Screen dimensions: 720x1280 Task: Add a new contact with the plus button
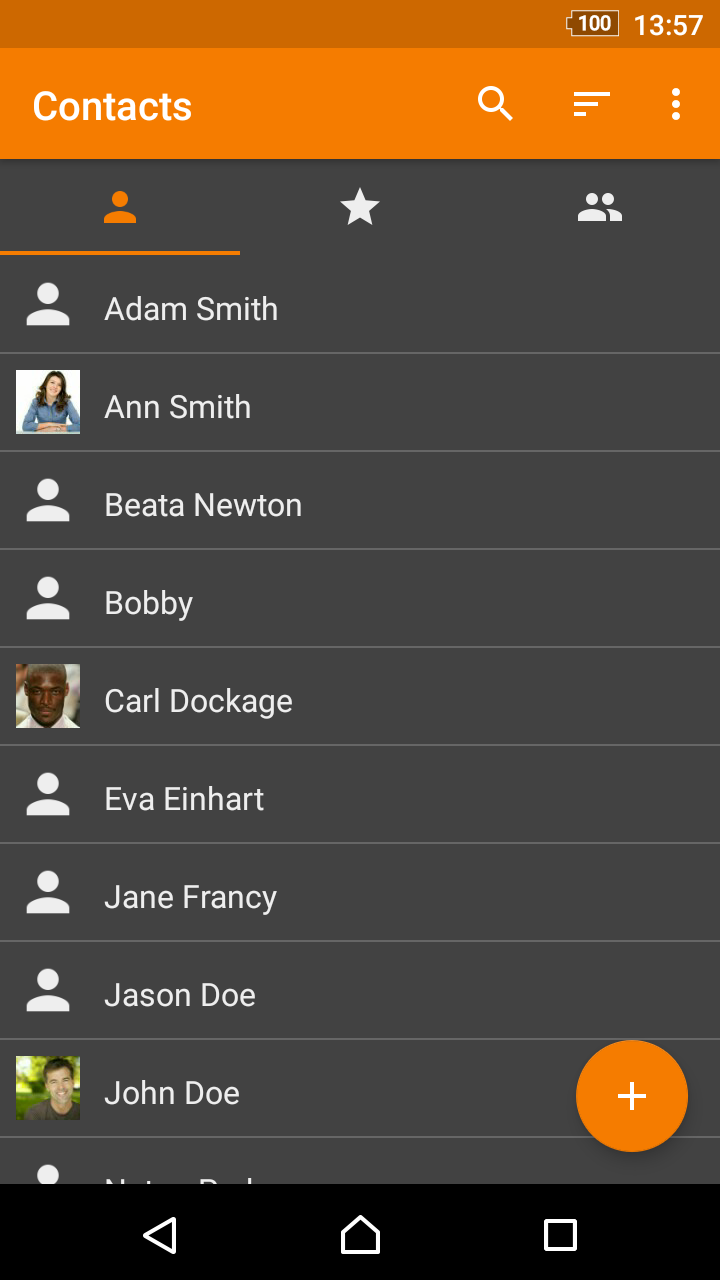pos(632,1096)
